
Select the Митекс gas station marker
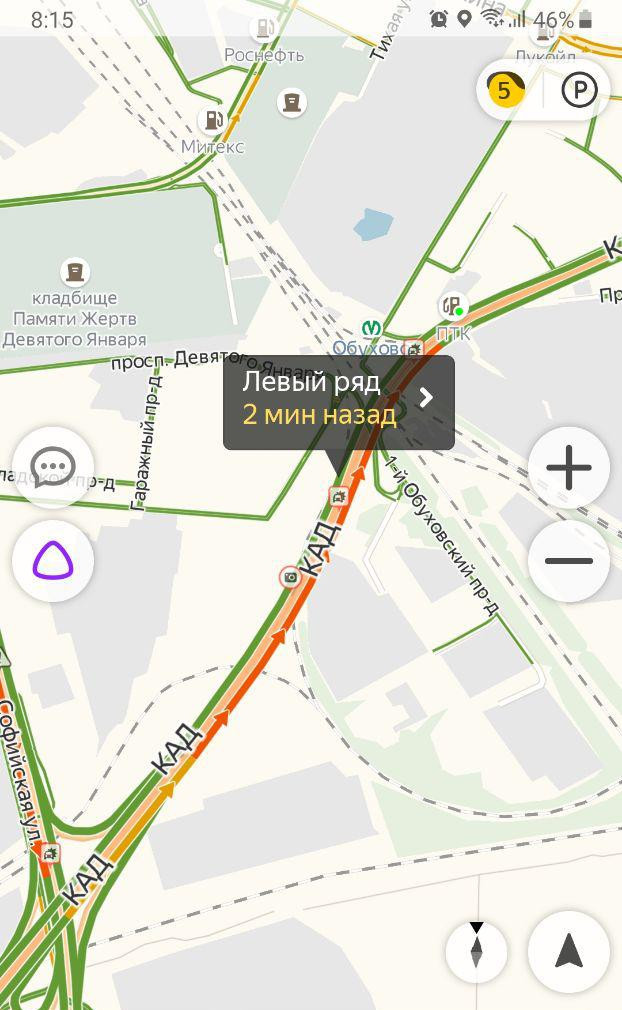213,120
